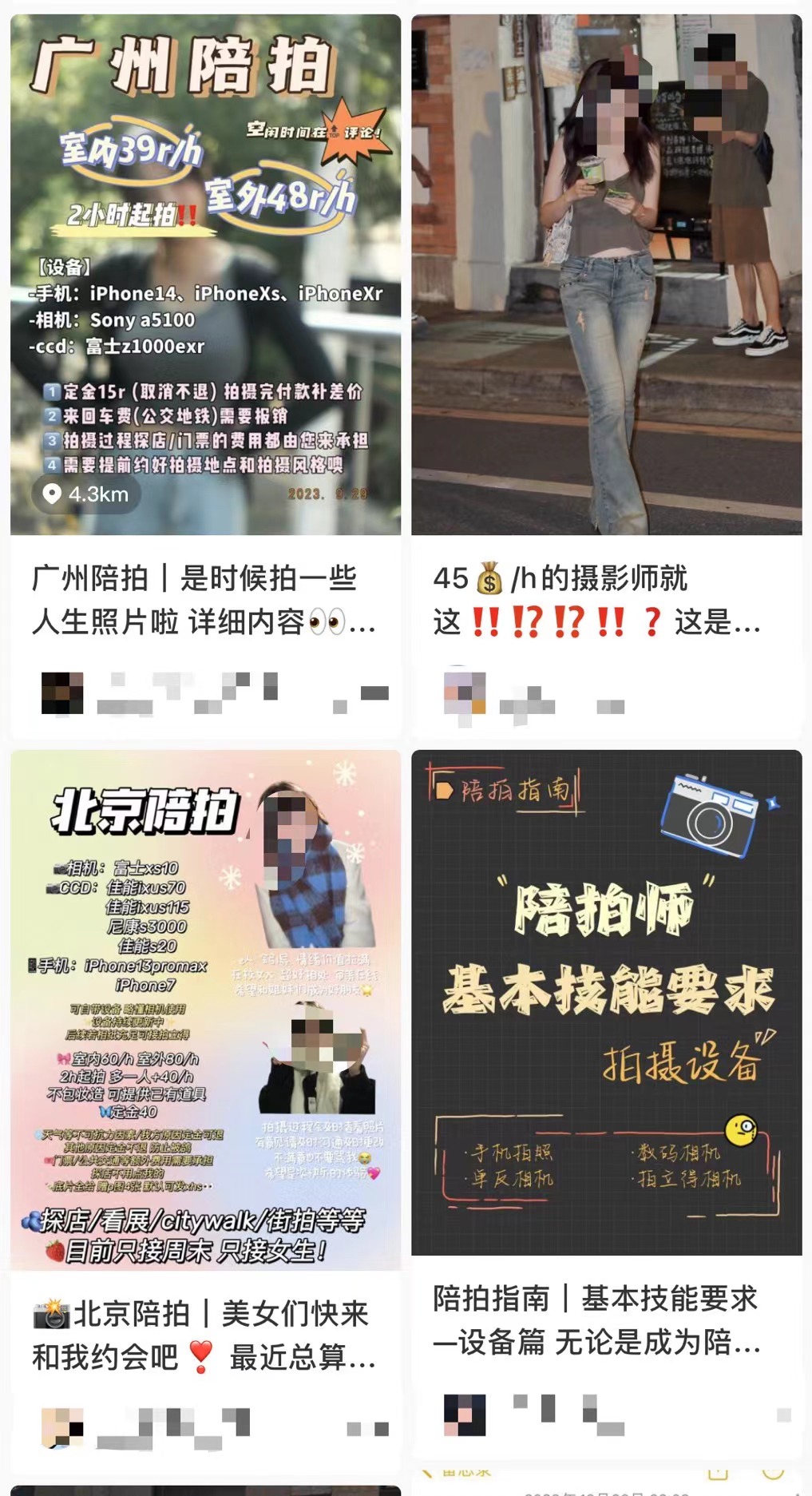The height and width of the screenshot is (1496, 812).
Task: Open the pink 北京陪拍 poster thumbnail
Action: pyautogui.click(x=204, y=1006)
